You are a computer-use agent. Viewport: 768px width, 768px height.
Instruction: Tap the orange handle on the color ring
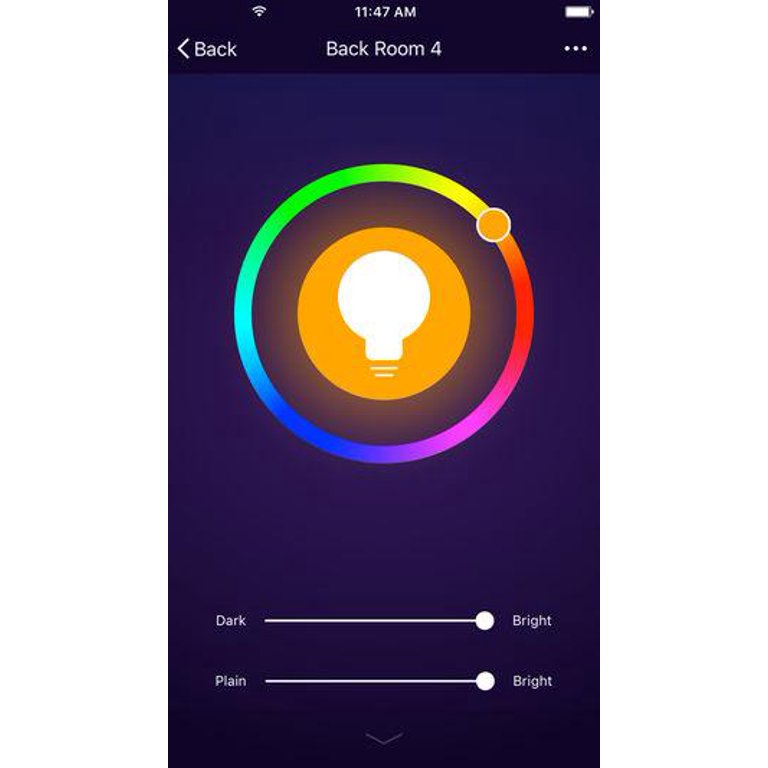tap(493, 225)
